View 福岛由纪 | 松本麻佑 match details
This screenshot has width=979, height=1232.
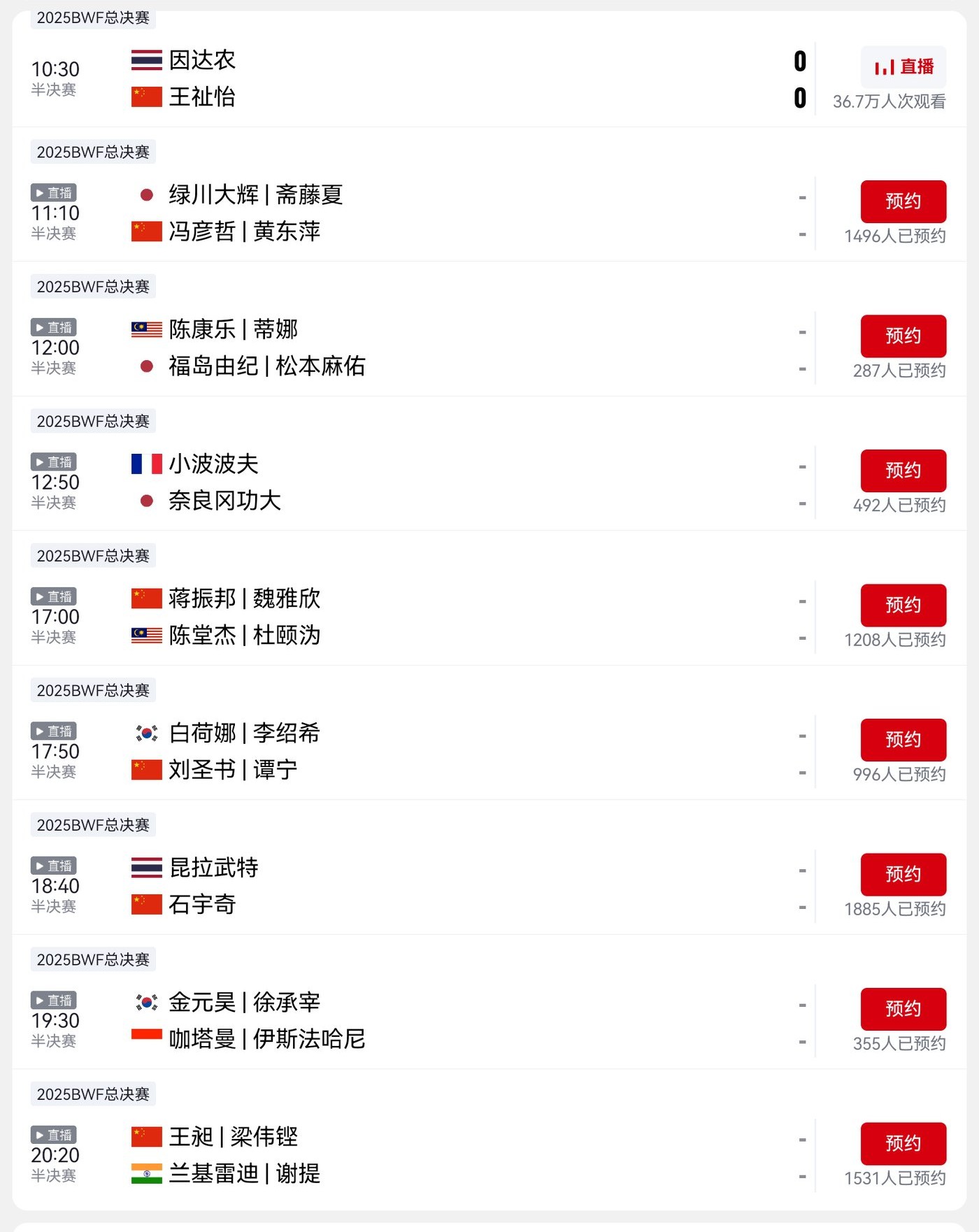(266, 366)
